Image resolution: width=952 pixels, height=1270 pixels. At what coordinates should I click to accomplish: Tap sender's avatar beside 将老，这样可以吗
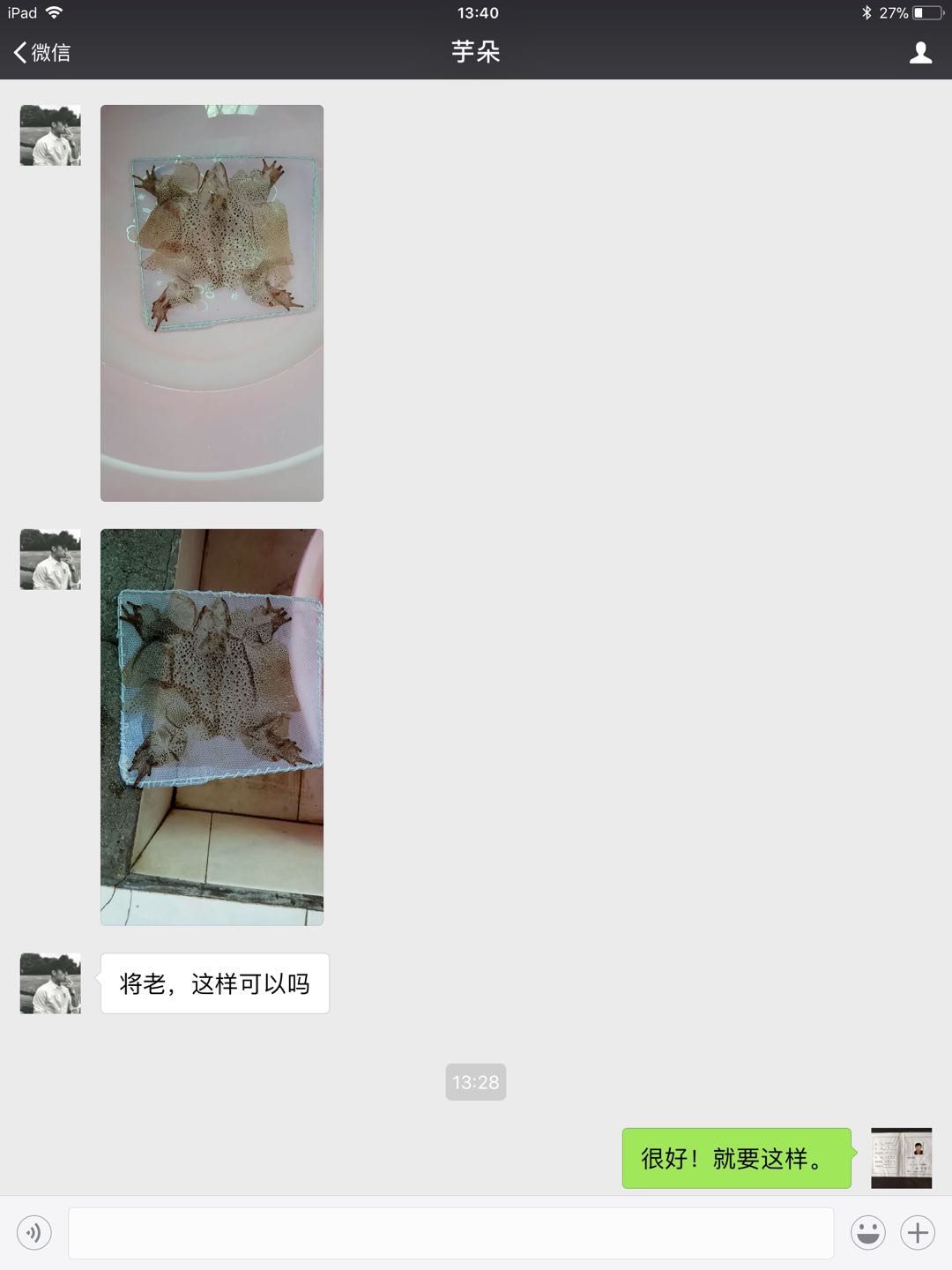coord(50,983)
